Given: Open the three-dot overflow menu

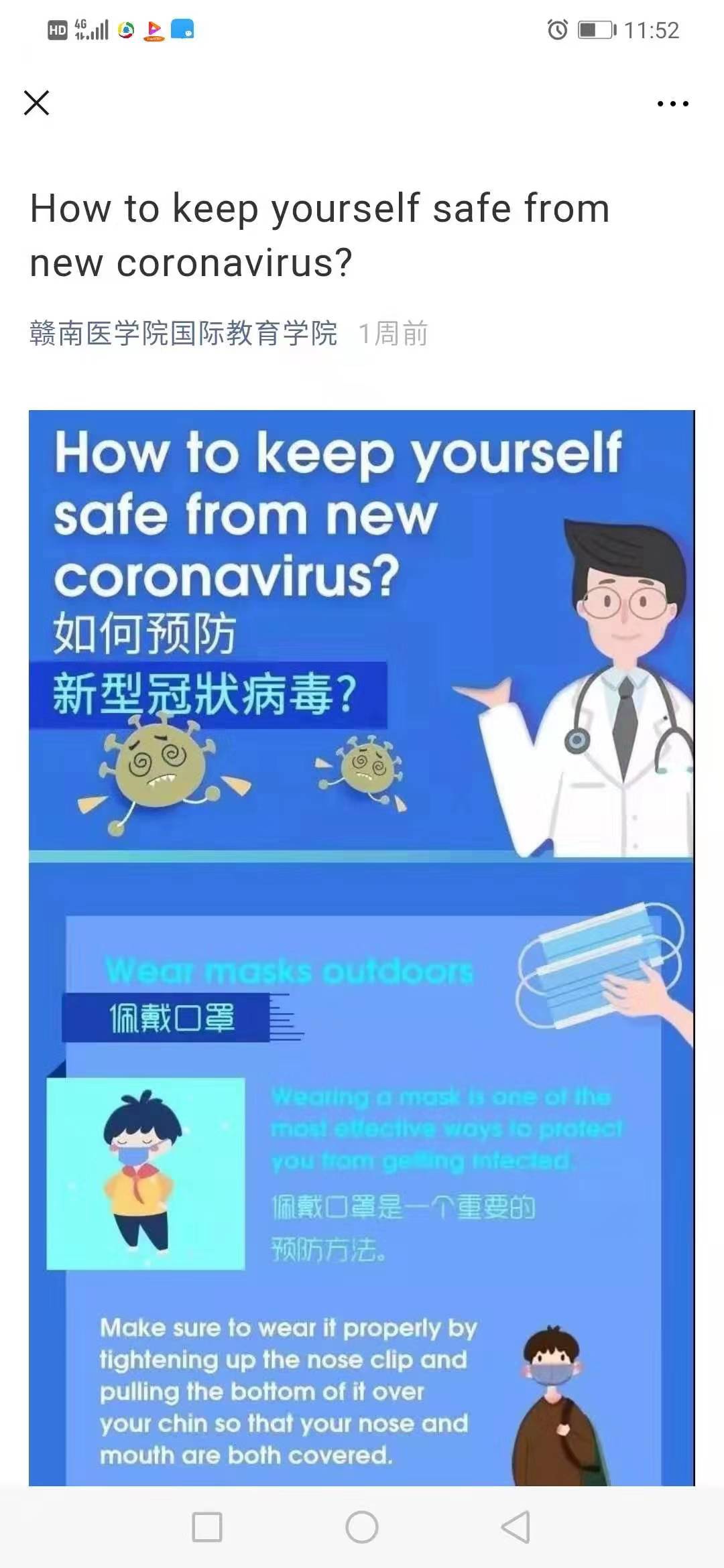Looking at the screenshot, I should click(672, 104).
